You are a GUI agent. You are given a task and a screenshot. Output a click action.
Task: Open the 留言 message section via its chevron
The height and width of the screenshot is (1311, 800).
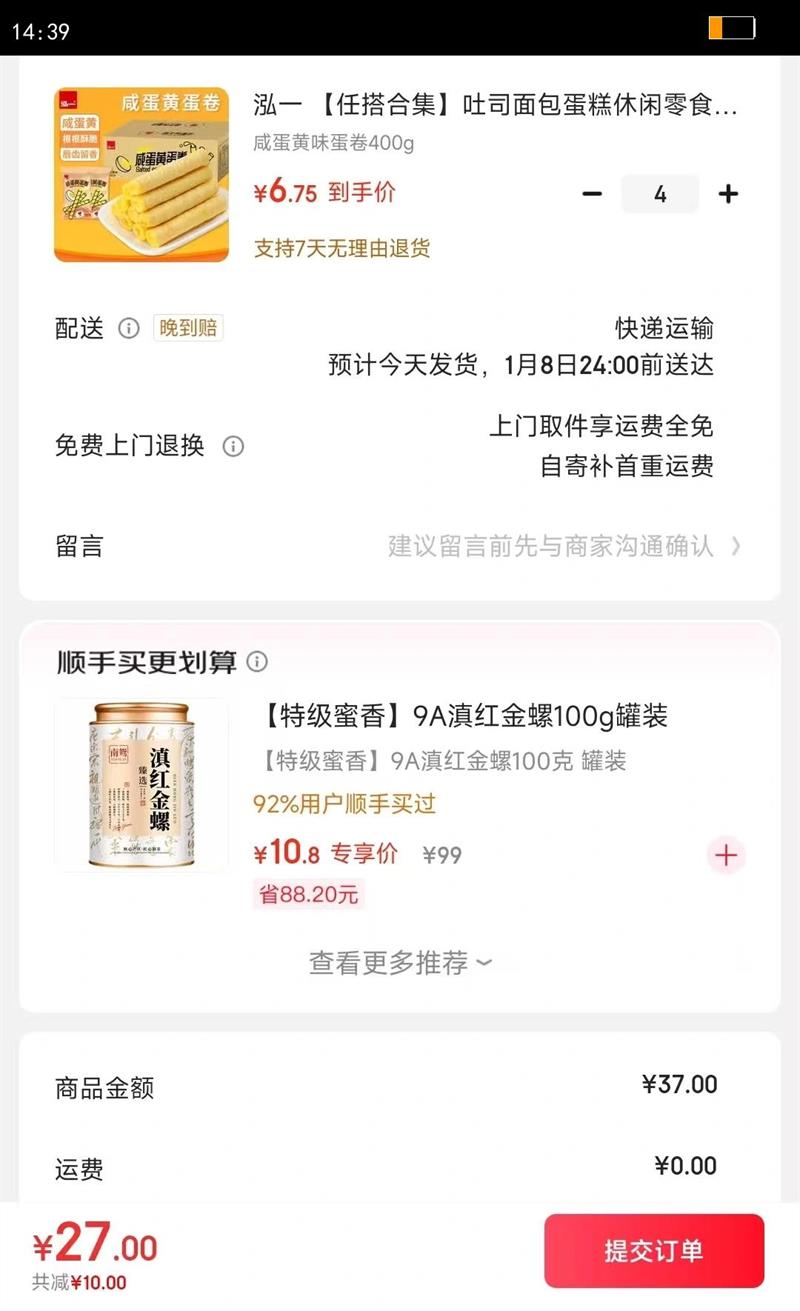click(737, 544)
